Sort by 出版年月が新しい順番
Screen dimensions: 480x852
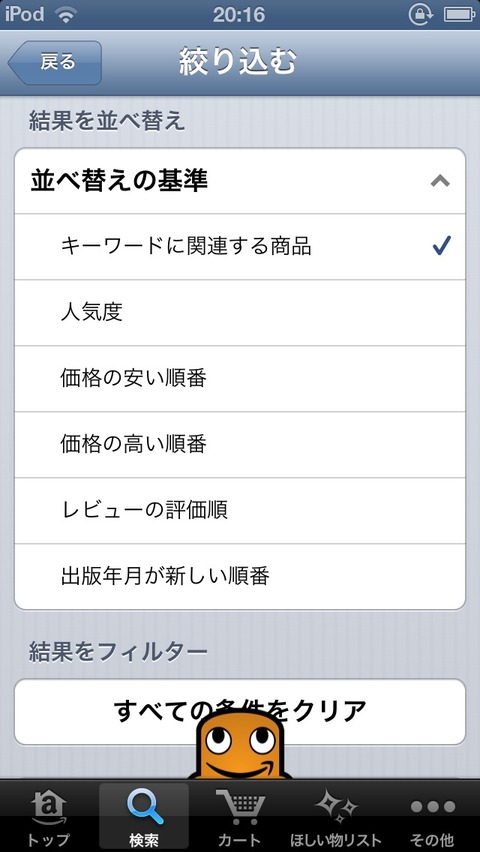point(240,577)
